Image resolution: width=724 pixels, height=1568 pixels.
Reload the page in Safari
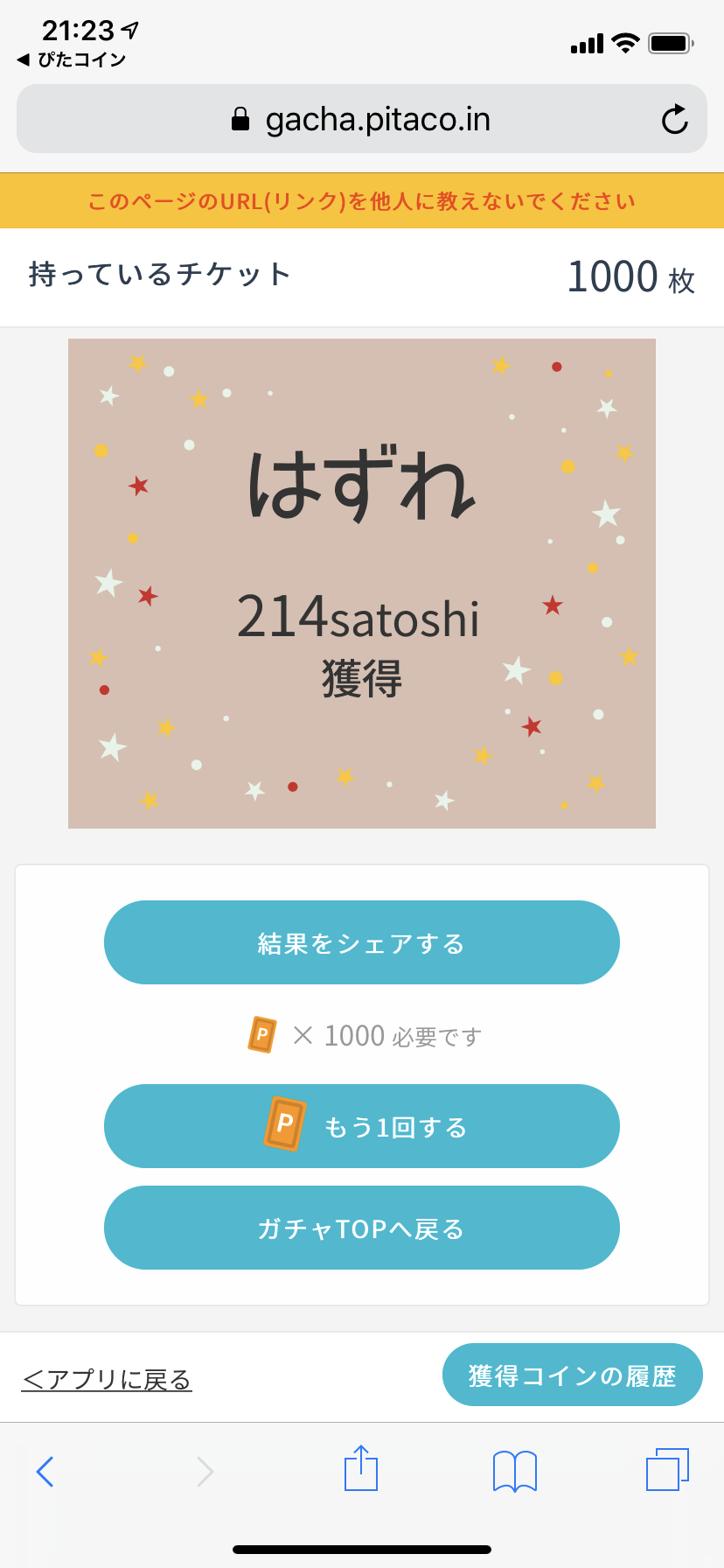click(x=674, y=119)
